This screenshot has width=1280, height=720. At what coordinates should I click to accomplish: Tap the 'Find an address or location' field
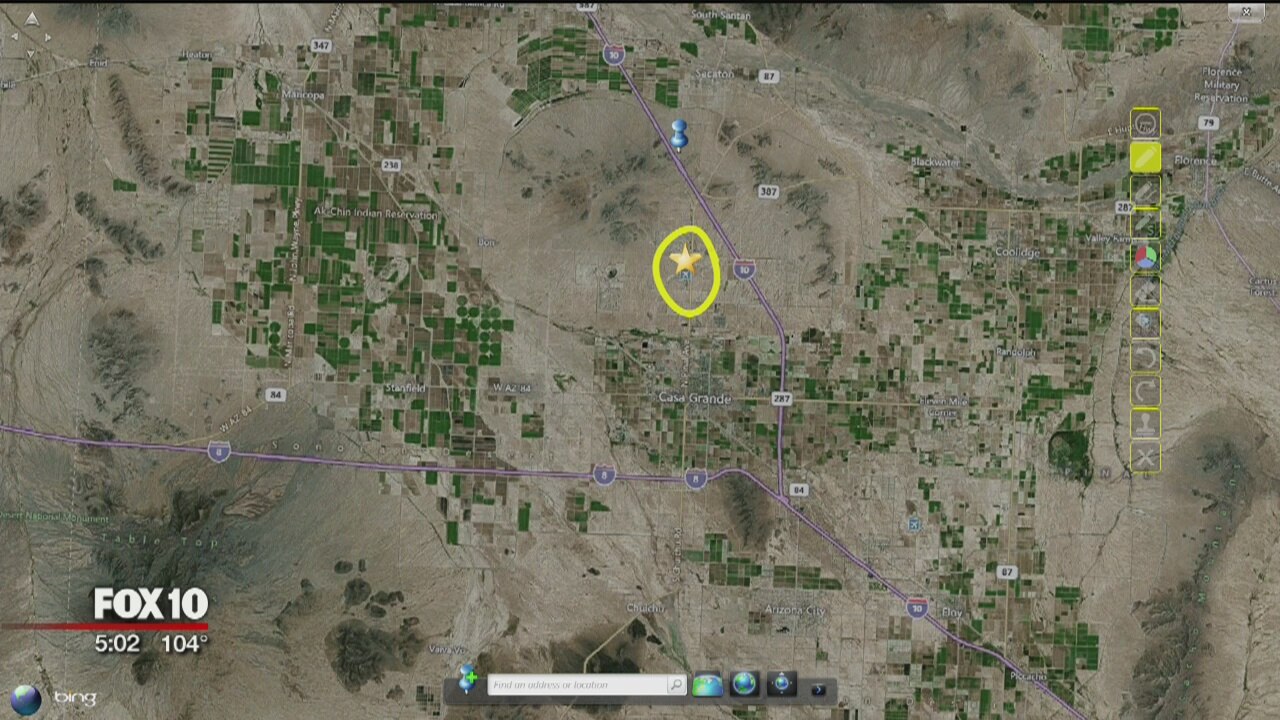(x=577, y=685)
